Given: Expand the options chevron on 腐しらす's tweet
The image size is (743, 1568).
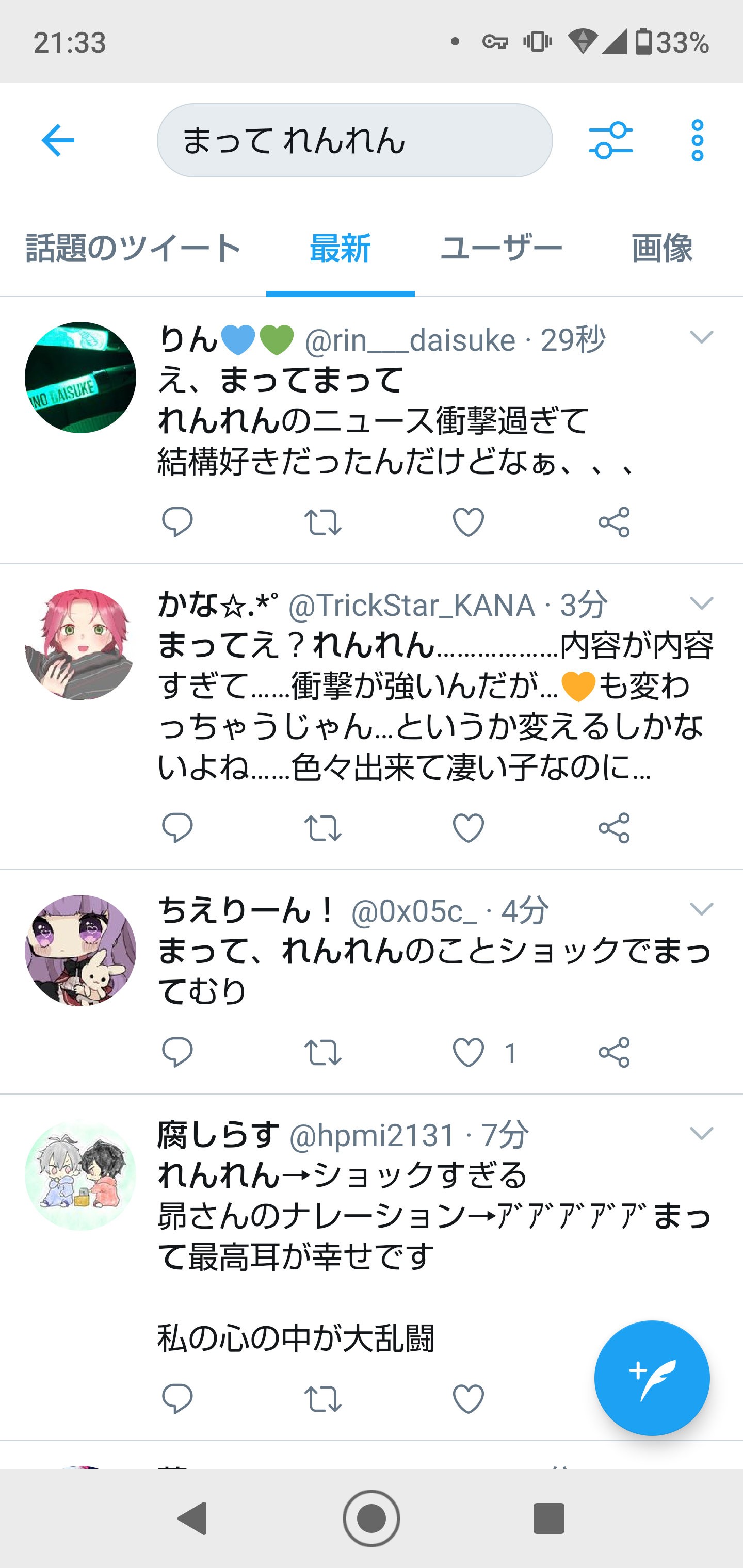Looking at the screenshot, I should coord(701,1133).
